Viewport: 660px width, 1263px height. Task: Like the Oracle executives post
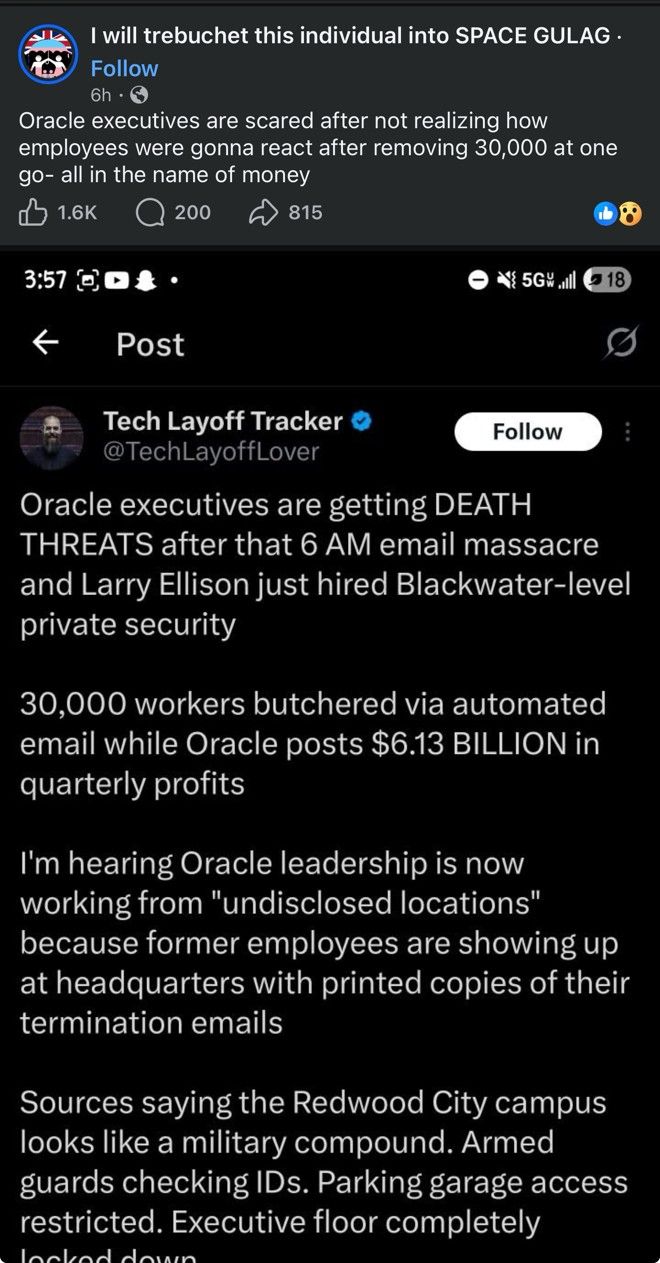coord(57,212)
